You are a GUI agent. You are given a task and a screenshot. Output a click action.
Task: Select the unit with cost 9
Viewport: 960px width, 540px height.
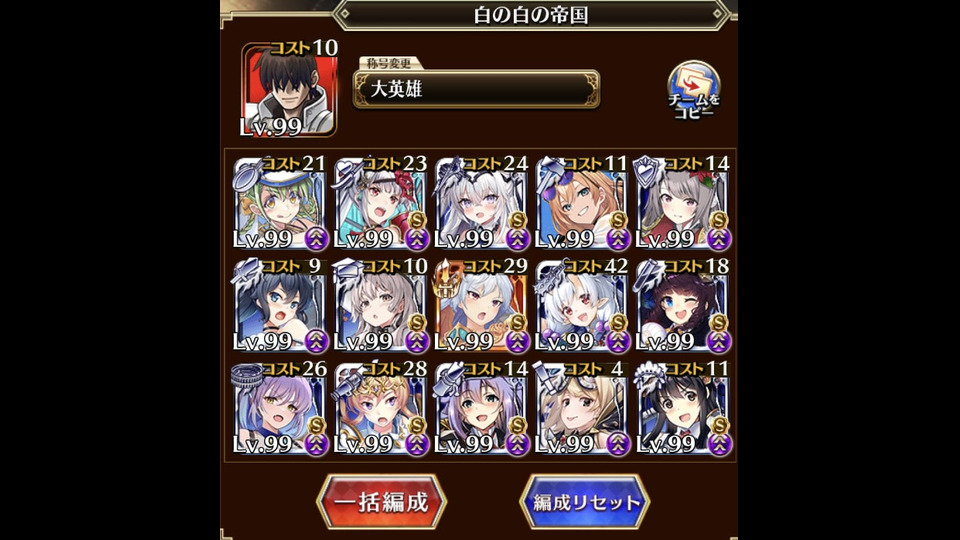(x=281, y=306)
